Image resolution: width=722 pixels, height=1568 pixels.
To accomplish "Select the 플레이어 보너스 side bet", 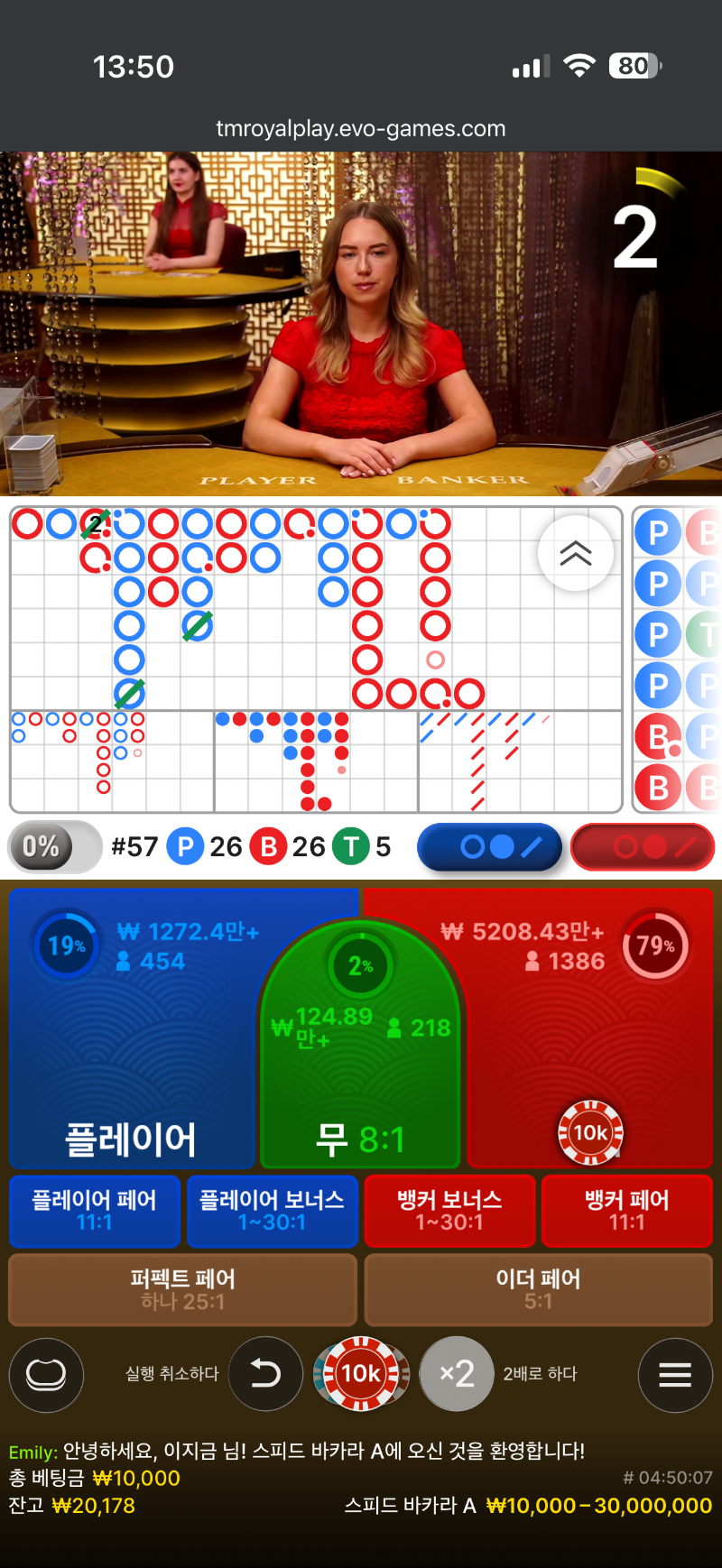I will [x=272, y=1211].
